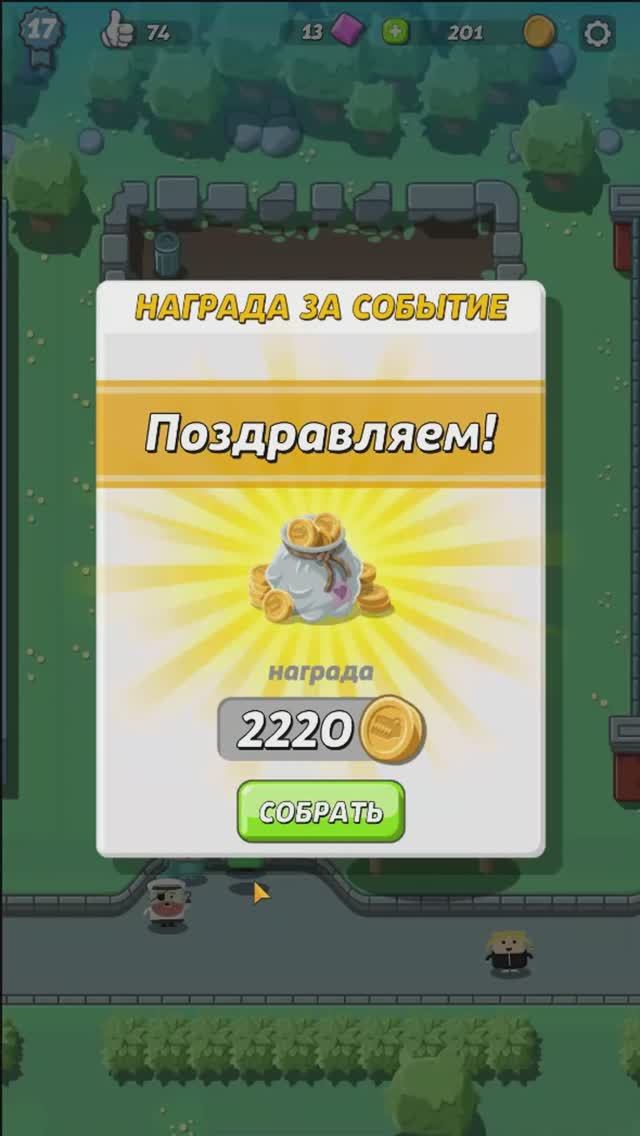Tap the green plus to add gems
The height and width of the screenshot is (1136, 640).
[x=396, y=32]
